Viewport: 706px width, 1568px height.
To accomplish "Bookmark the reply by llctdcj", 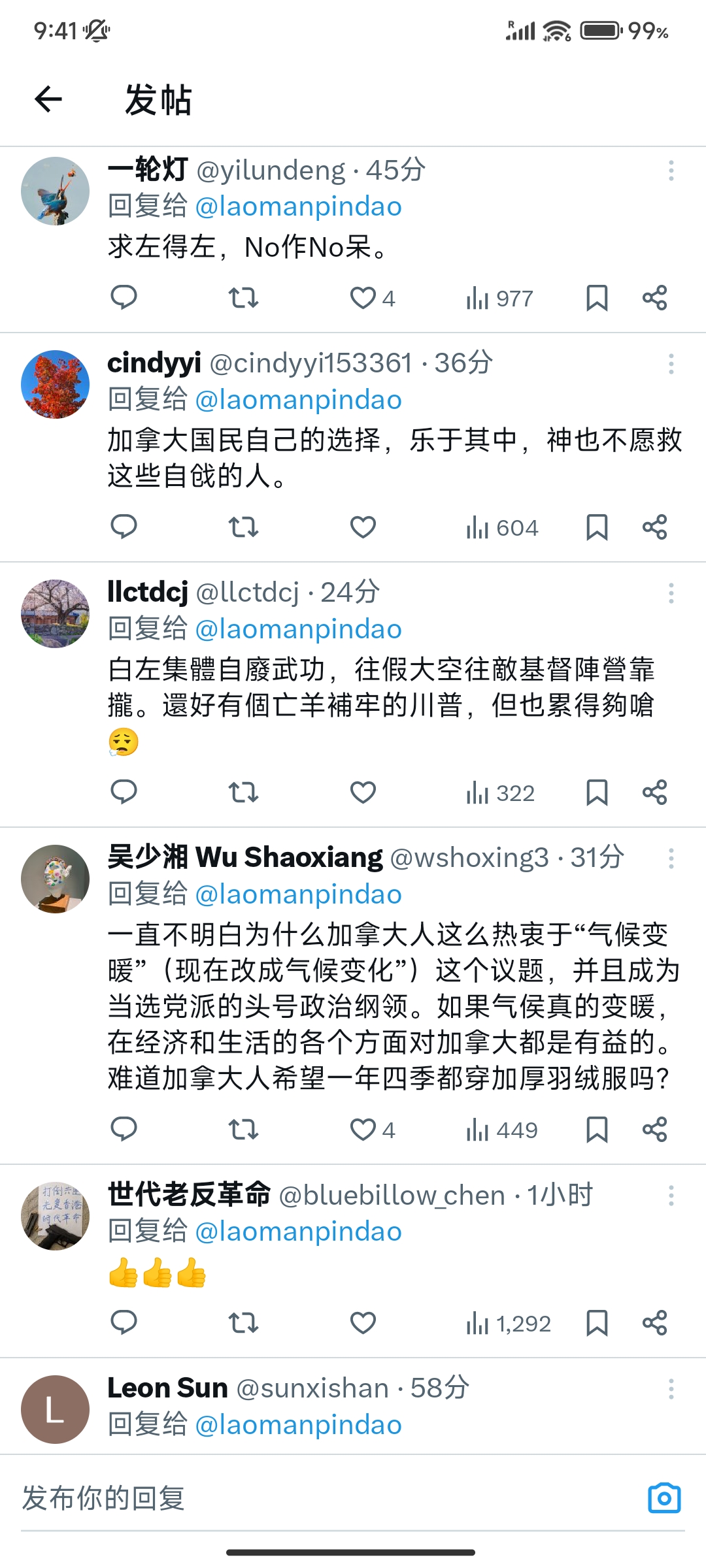I will click(x=597, y=792).
